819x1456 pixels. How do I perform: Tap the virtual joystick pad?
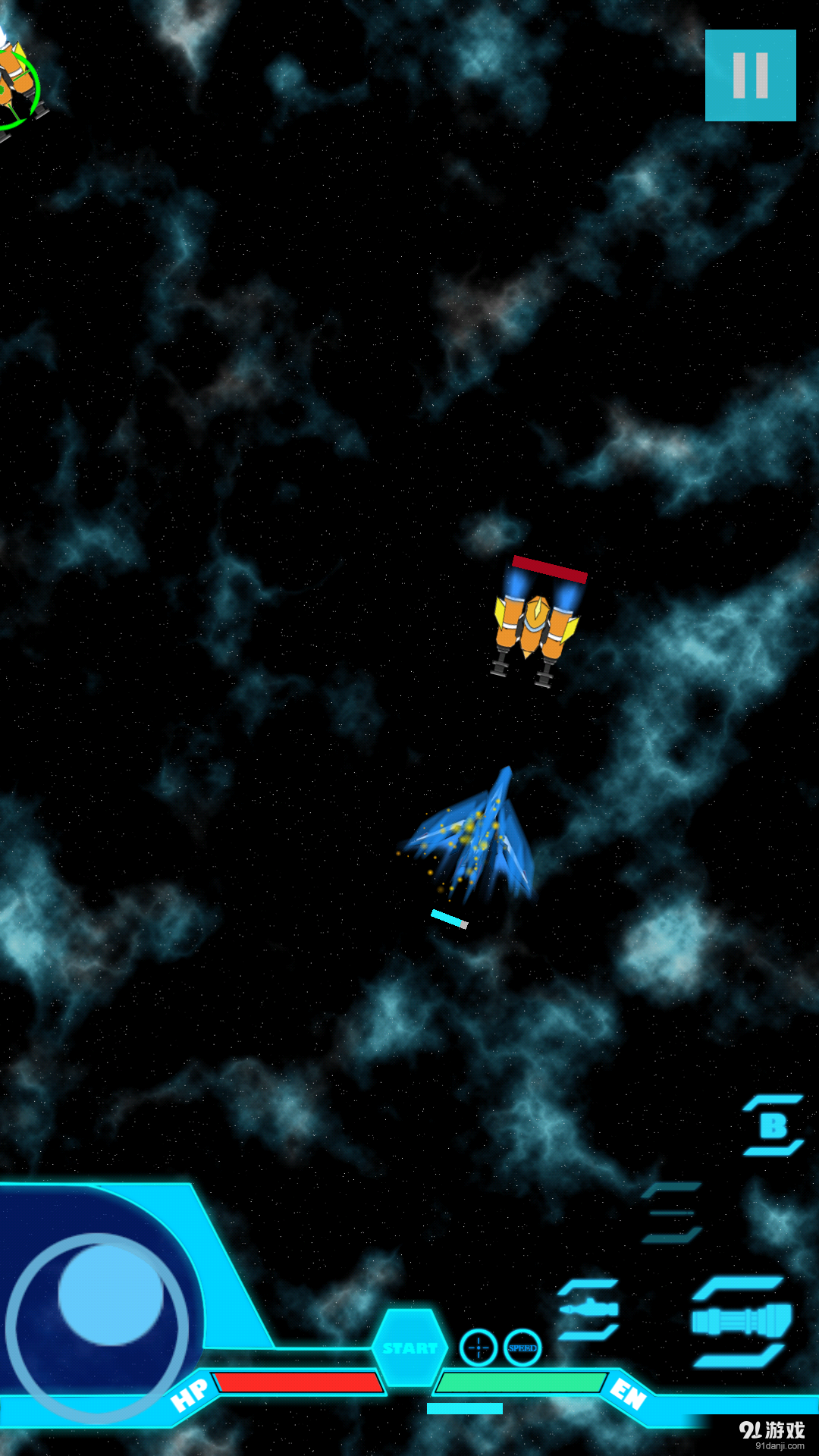110,1295
